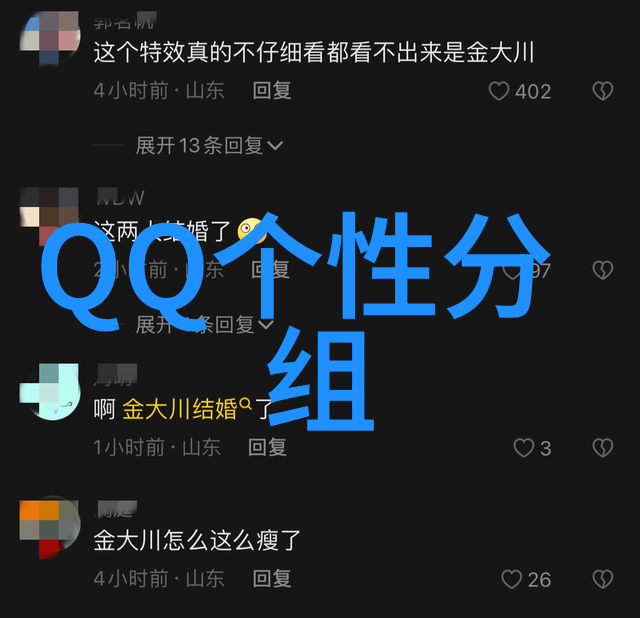Screen dimensions: 640x618
Task: Reply to the comment about 特效
Action: coord(272,91)
